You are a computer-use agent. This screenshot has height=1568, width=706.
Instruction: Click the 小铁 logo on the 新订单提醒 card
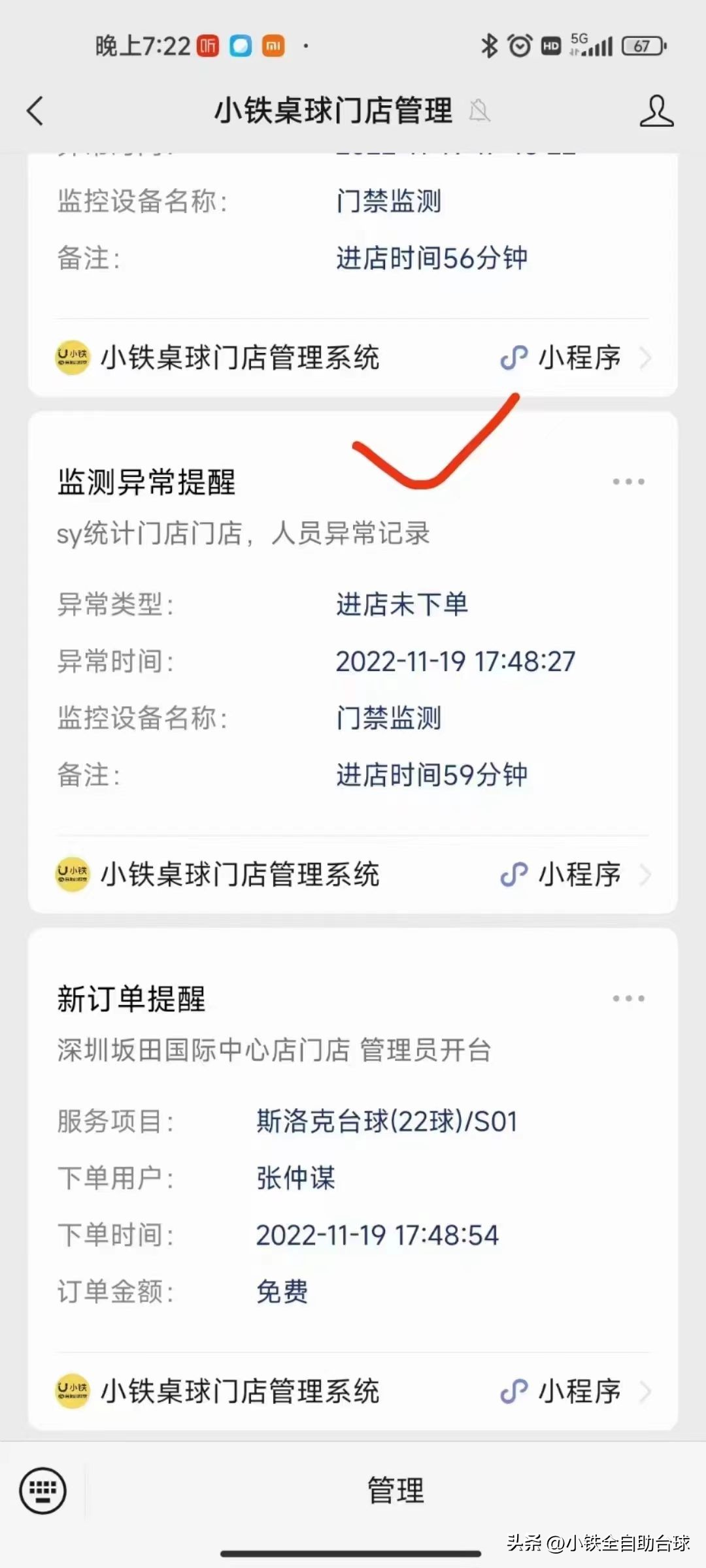tap(72, 1390)
